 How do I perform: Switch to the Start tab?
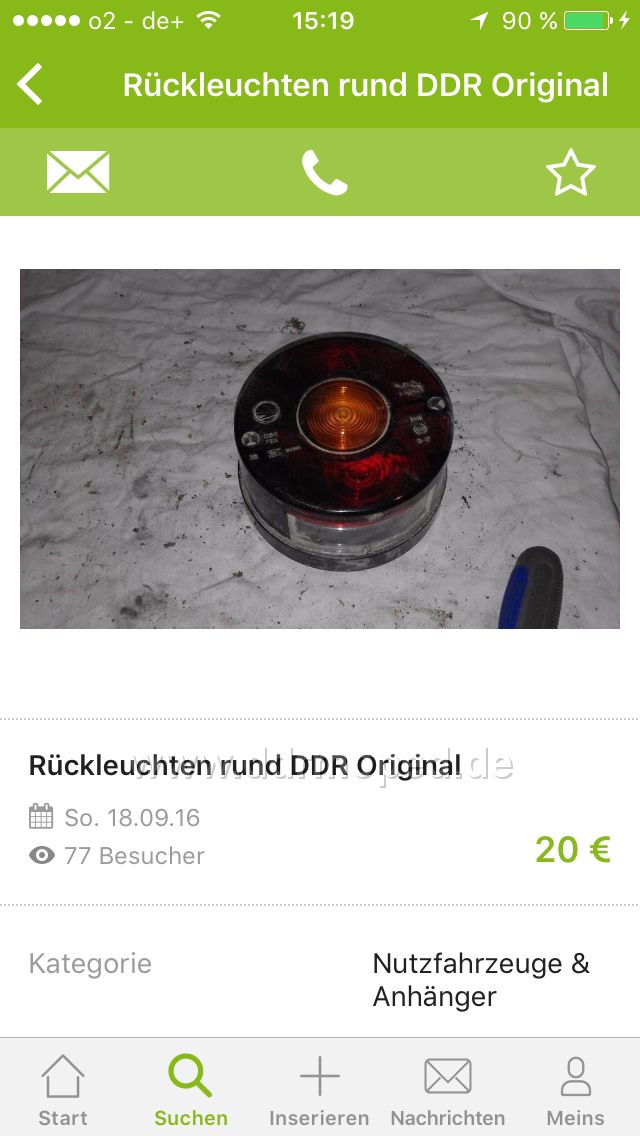(63, 1090)
